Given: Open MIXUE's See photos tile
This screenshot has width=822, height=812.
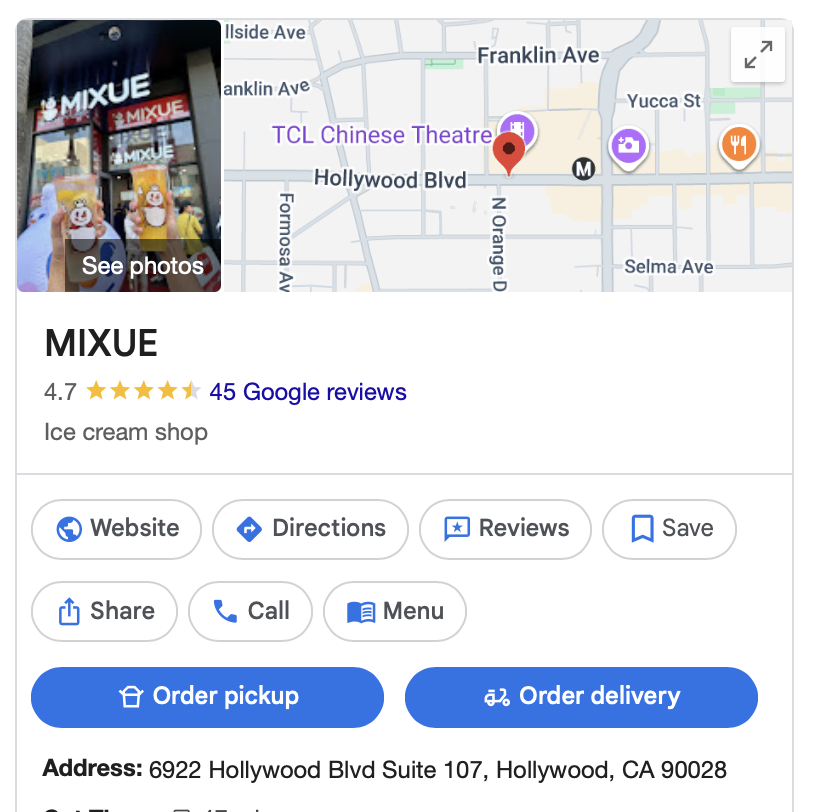Looking at the screenshot, I should 119,156.
